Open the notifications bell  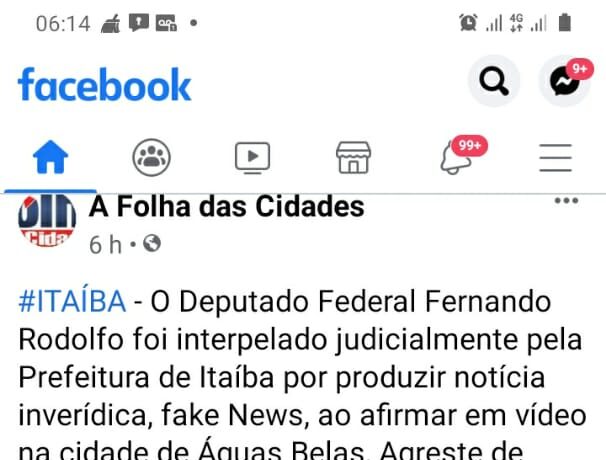[456, 157]
